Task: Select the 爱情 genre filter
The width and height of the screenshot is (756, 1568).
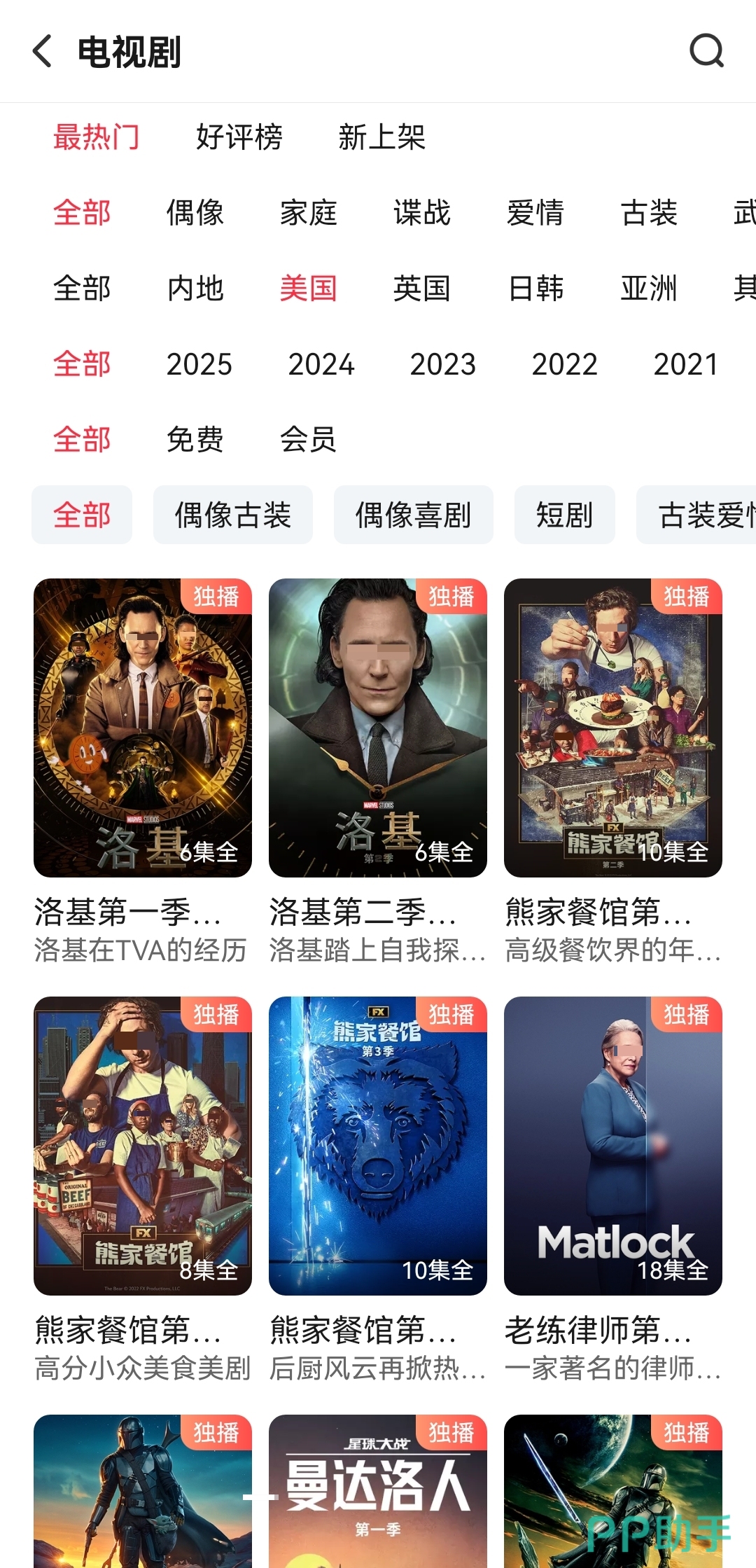Action: click(x=535, y=213)
